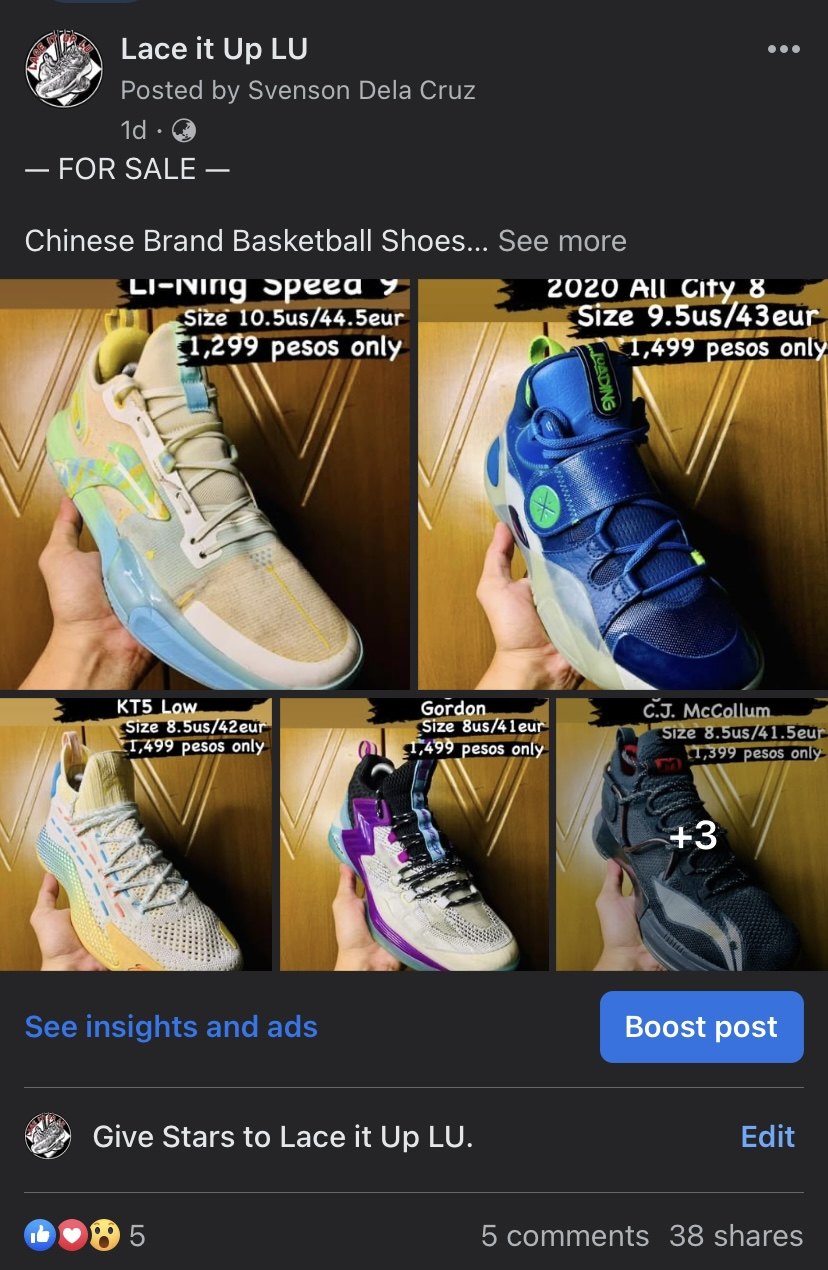Tap the Boost post button
This screenshot has width=828, height=1270.
(701, 1027)
